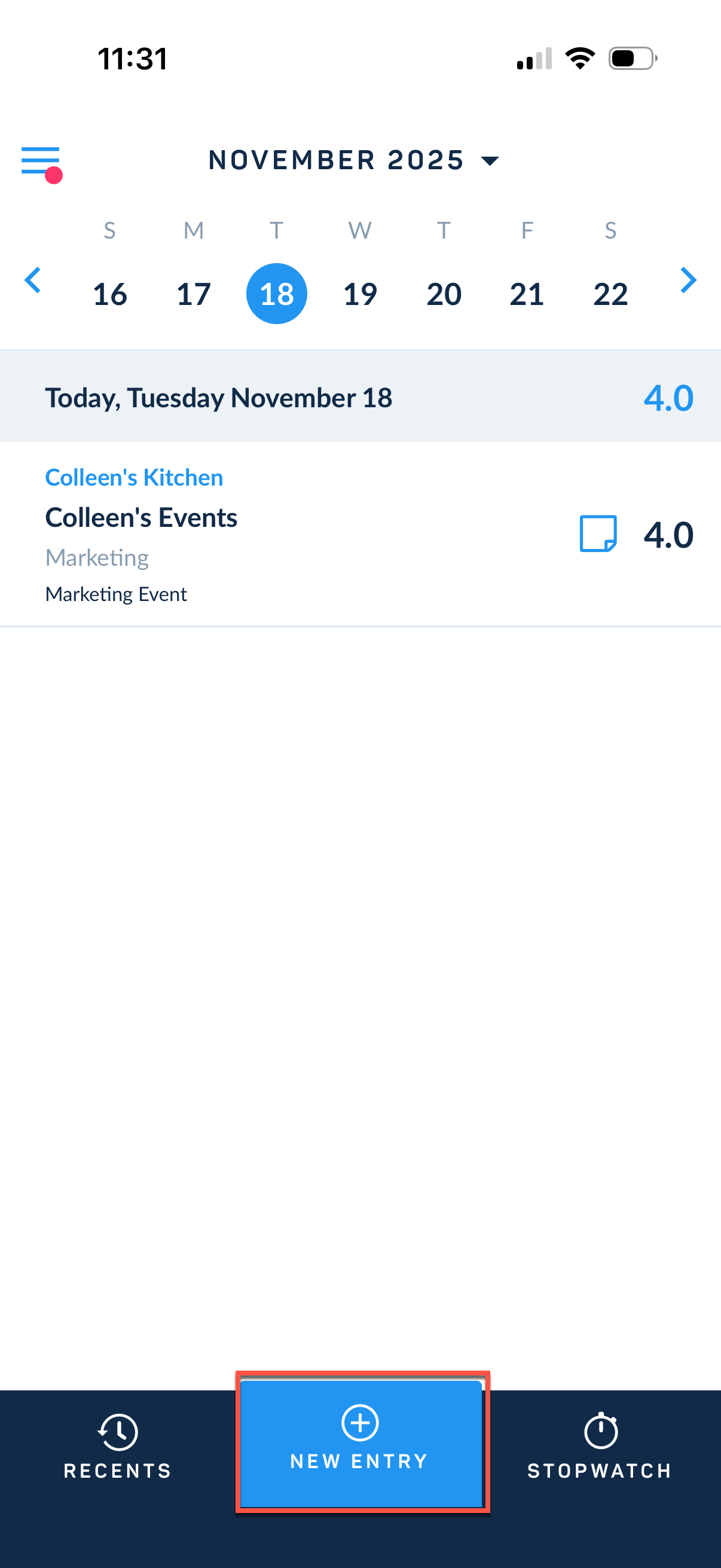The width and height of the screenshot is (721, 1568).
Task: Select Thursday the 20th
Action: coord(444,294)
